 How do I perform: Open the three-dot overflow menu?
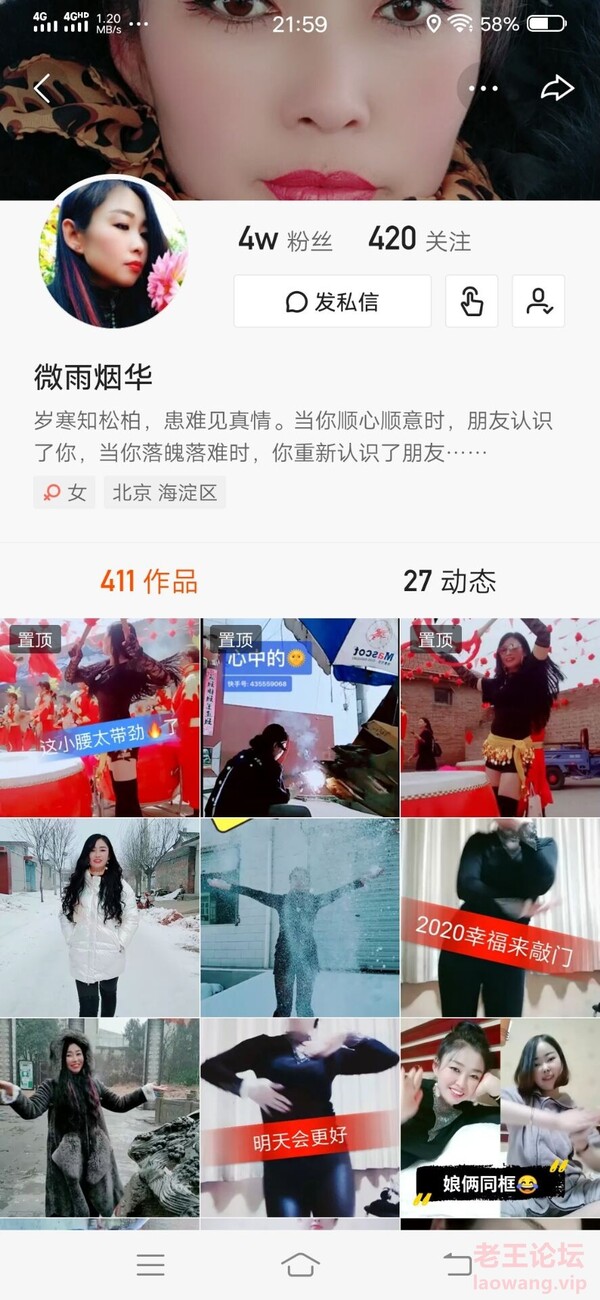click(x=483, y=88)
